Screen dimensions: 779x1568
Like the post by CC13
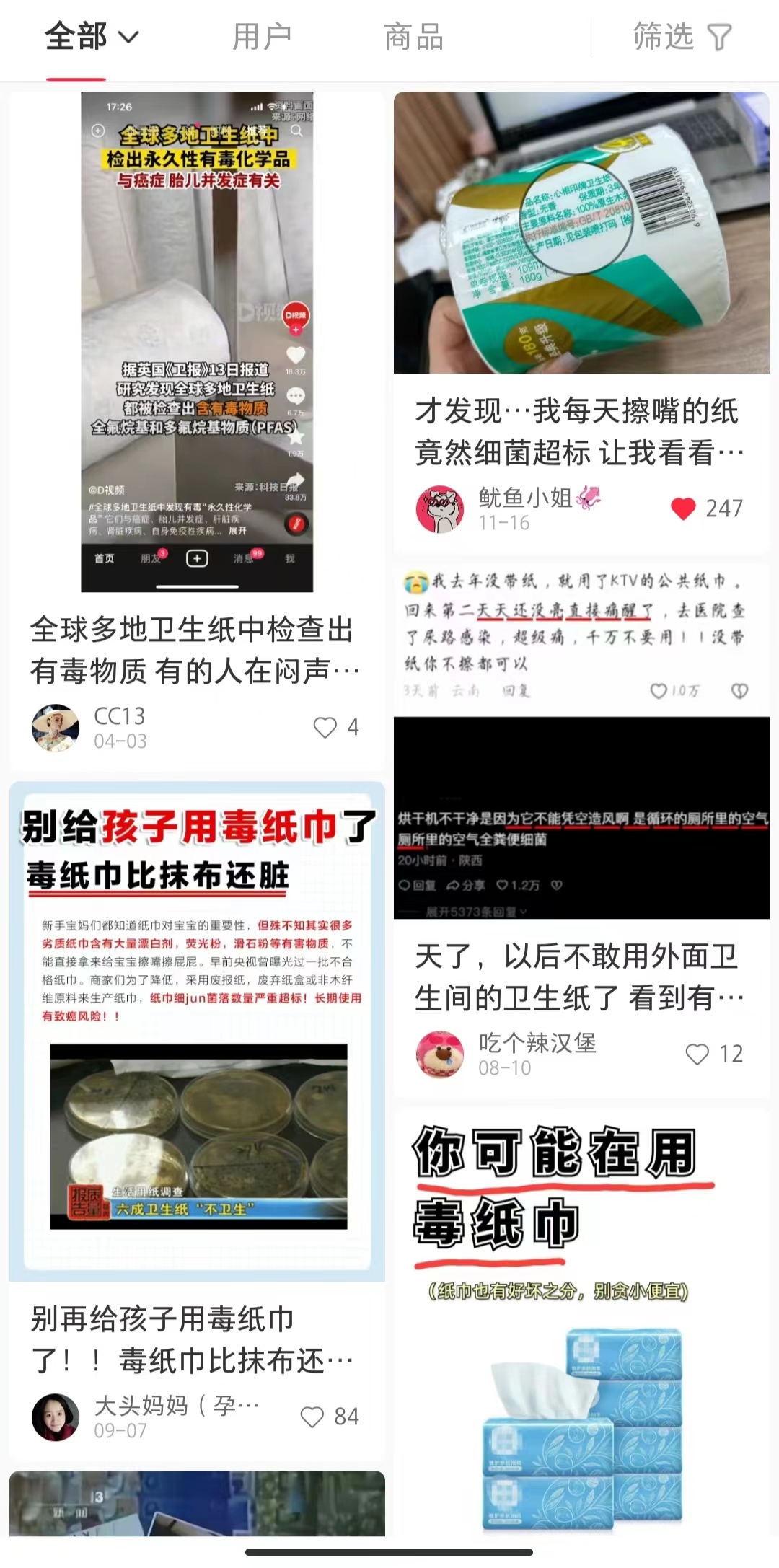point(325,727)
